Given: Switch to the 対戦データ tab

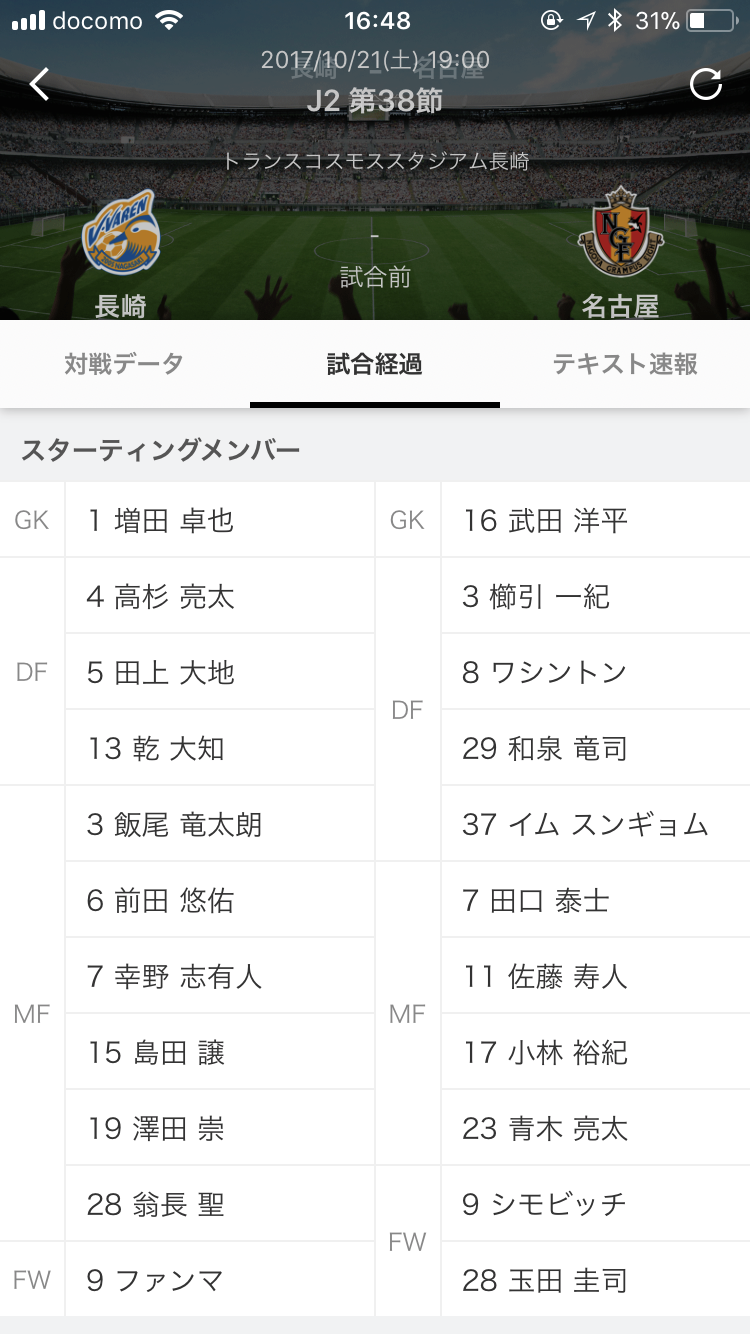Looking at the screenshot, I should click(x=124, y=364).
